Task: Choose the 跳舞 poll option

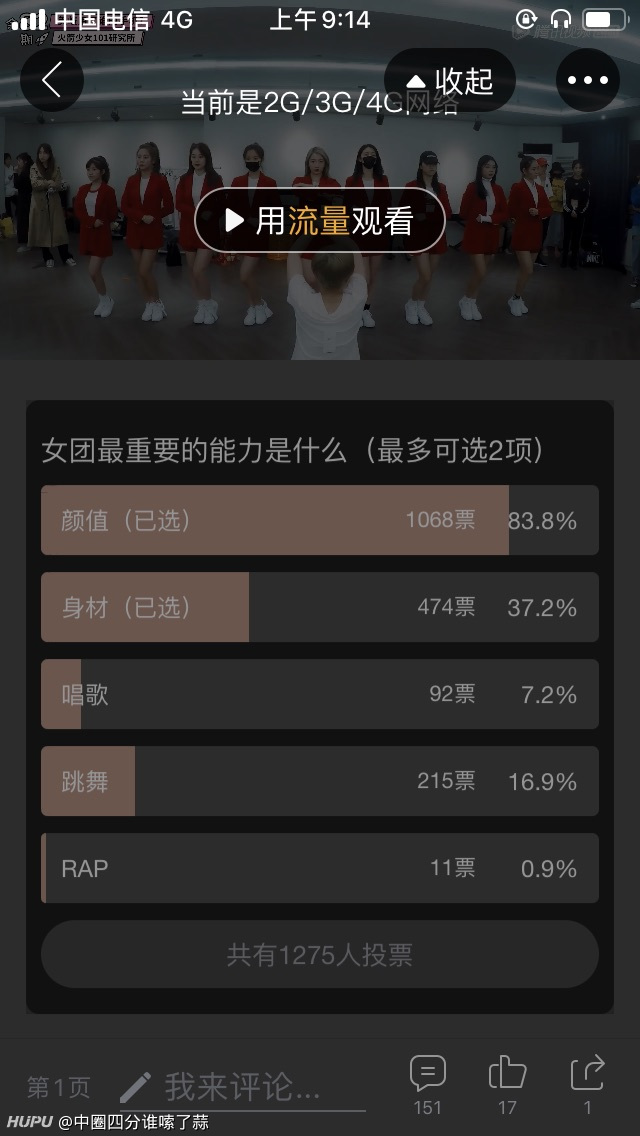Action: tap(320, 781)
